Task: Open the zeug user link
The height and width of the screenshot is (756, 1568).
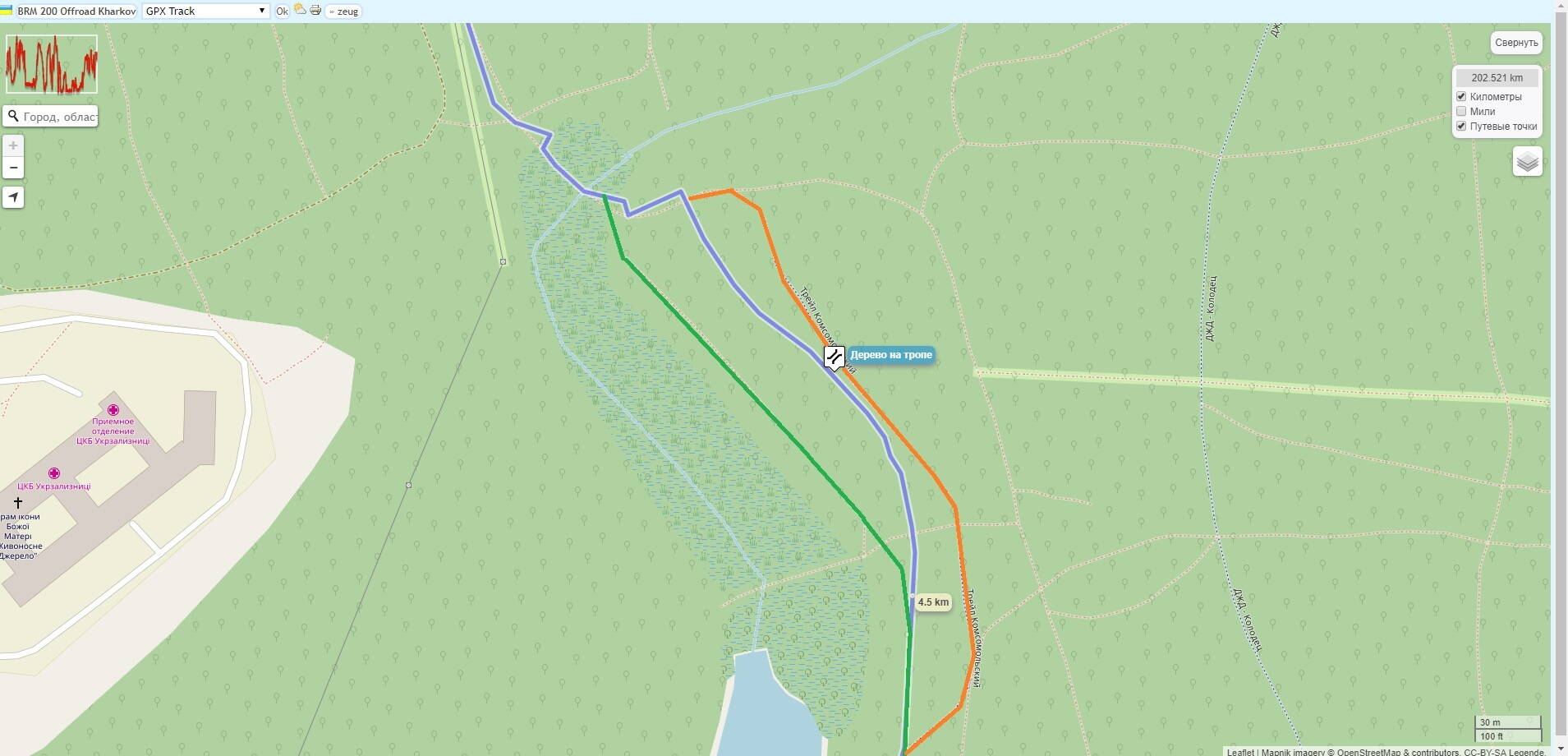Action: (344, 12)
